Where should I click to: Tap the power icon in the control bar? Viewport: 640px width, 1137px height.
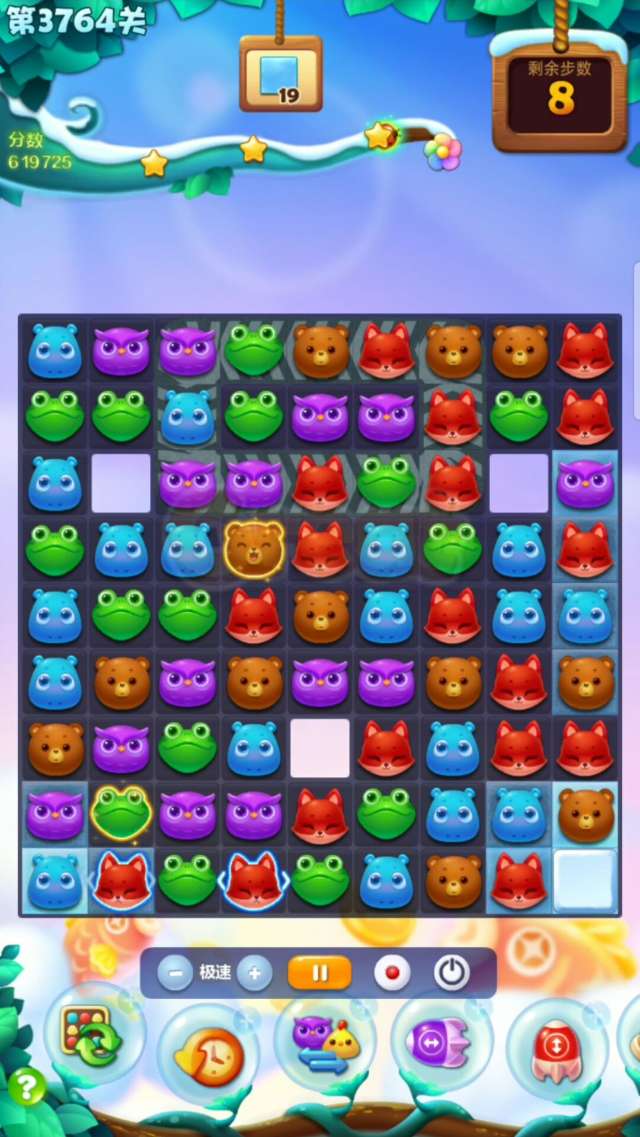pyautogui.click(x=451, y=972)
